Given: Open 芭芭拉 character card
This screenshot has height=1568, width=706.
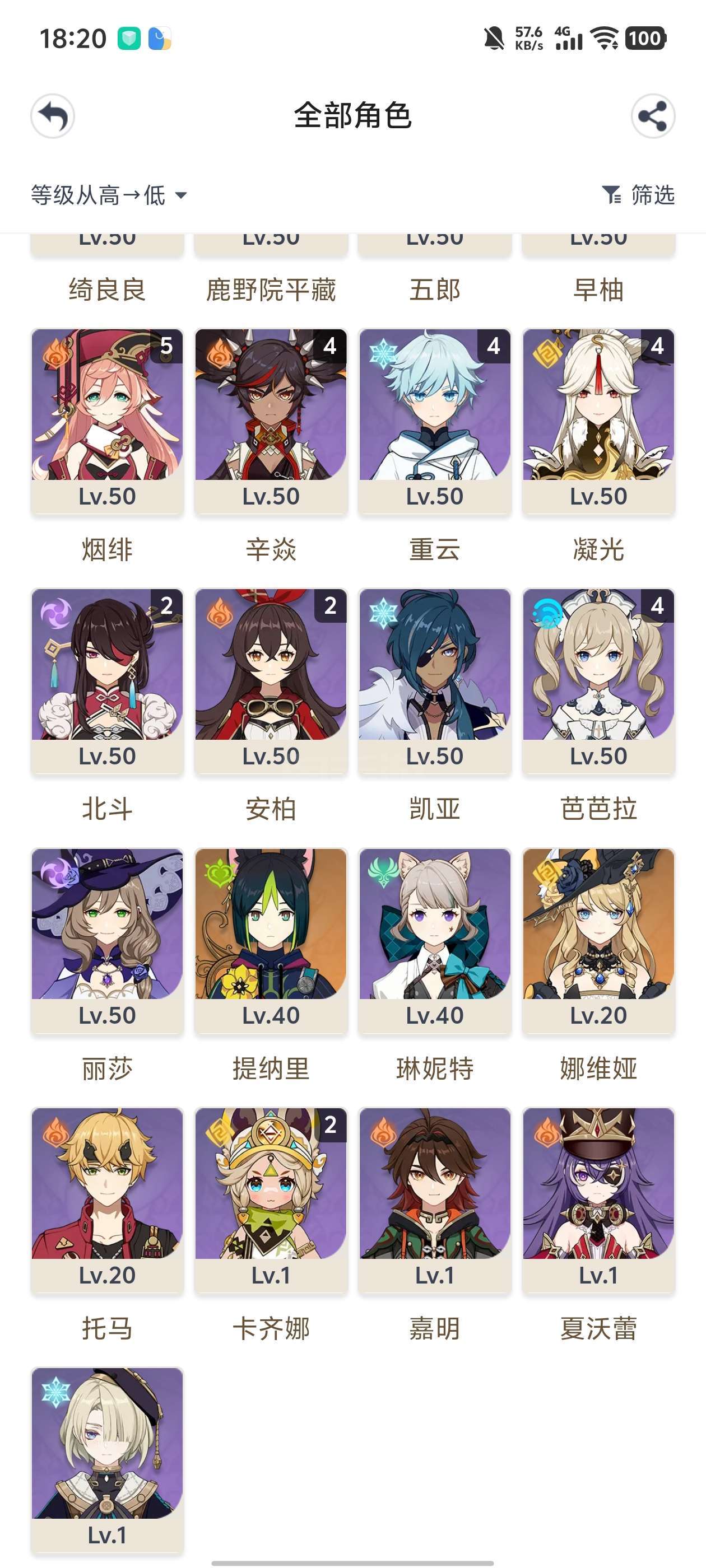Looking at the screenshot, I should [598, 680].
